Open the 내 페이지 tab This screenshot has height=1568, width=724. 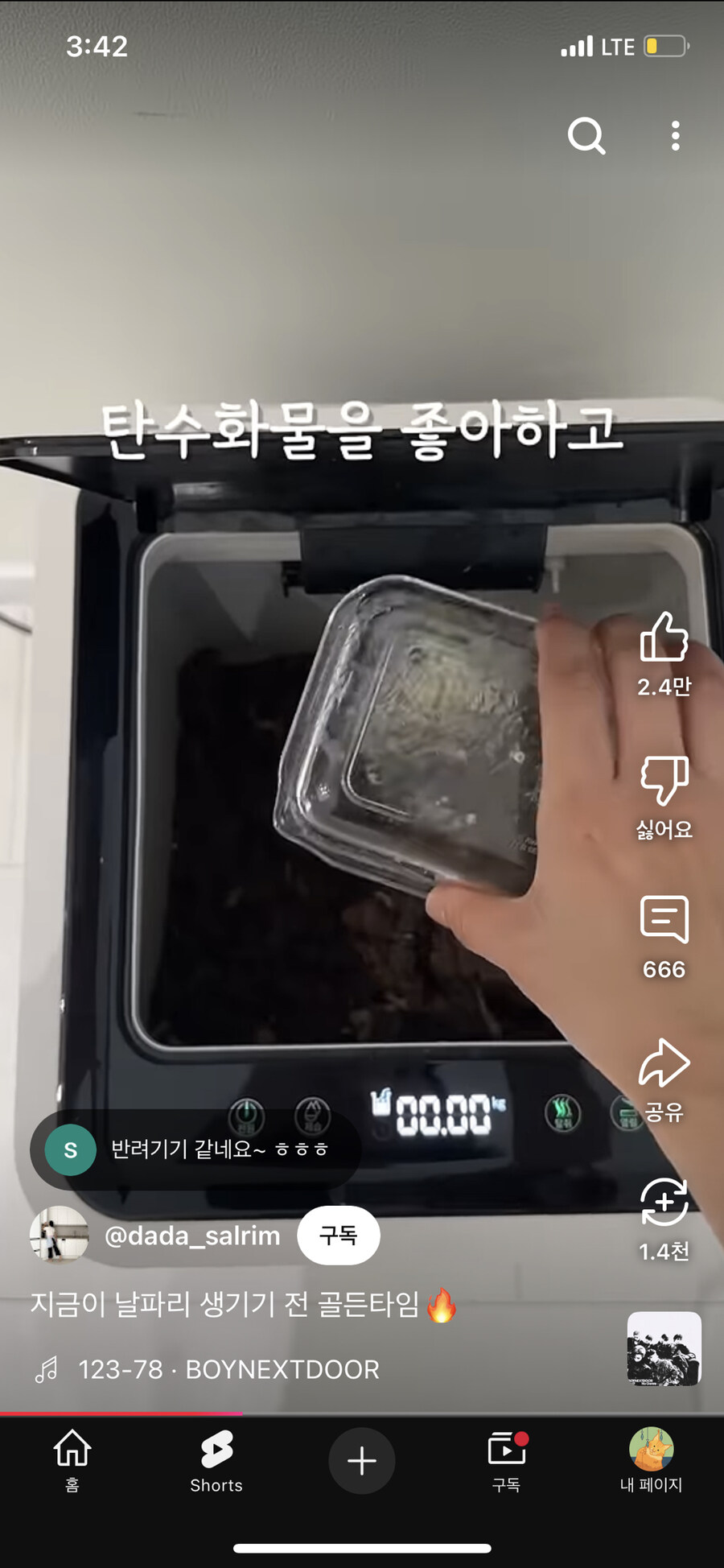(x=651, y=1460)
